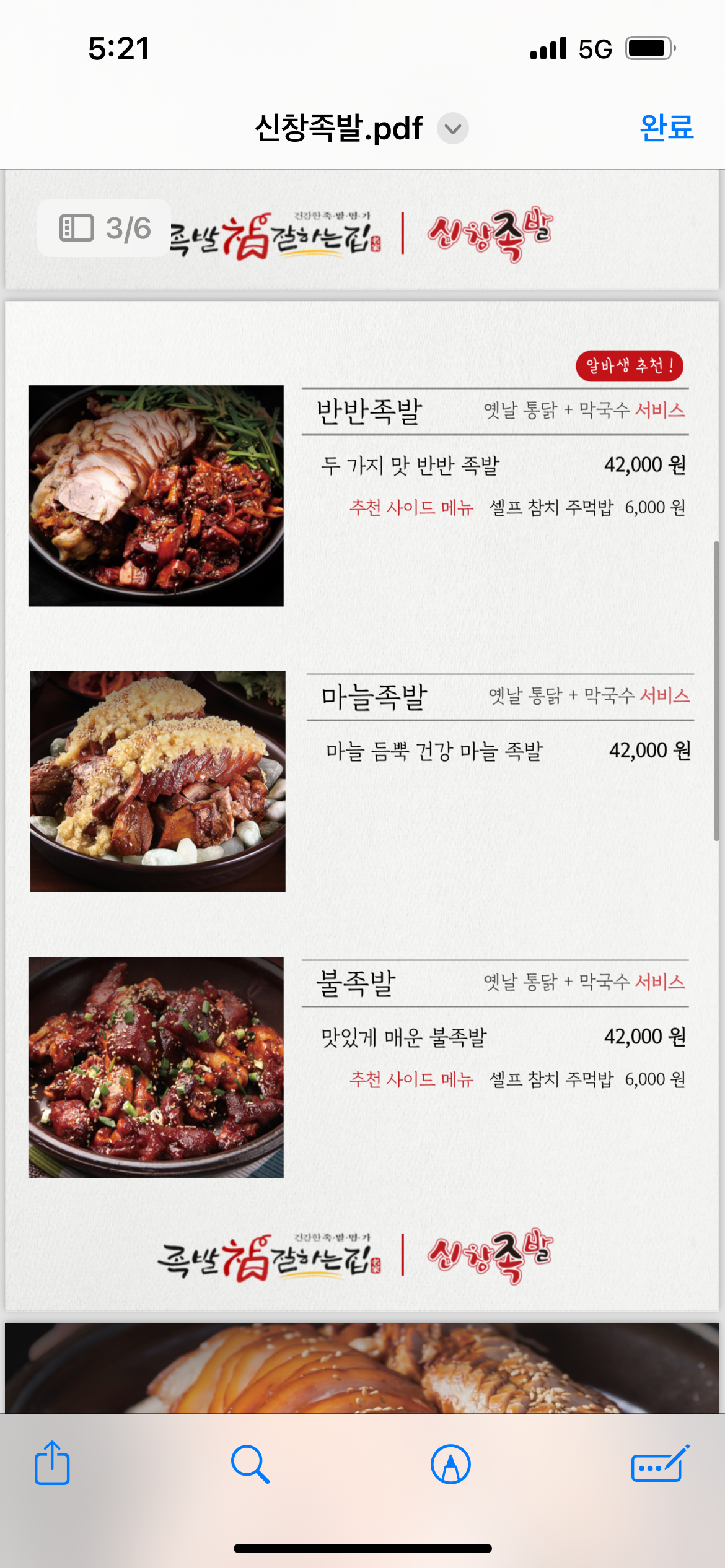Share this PDF document

tap(52, 1464)
